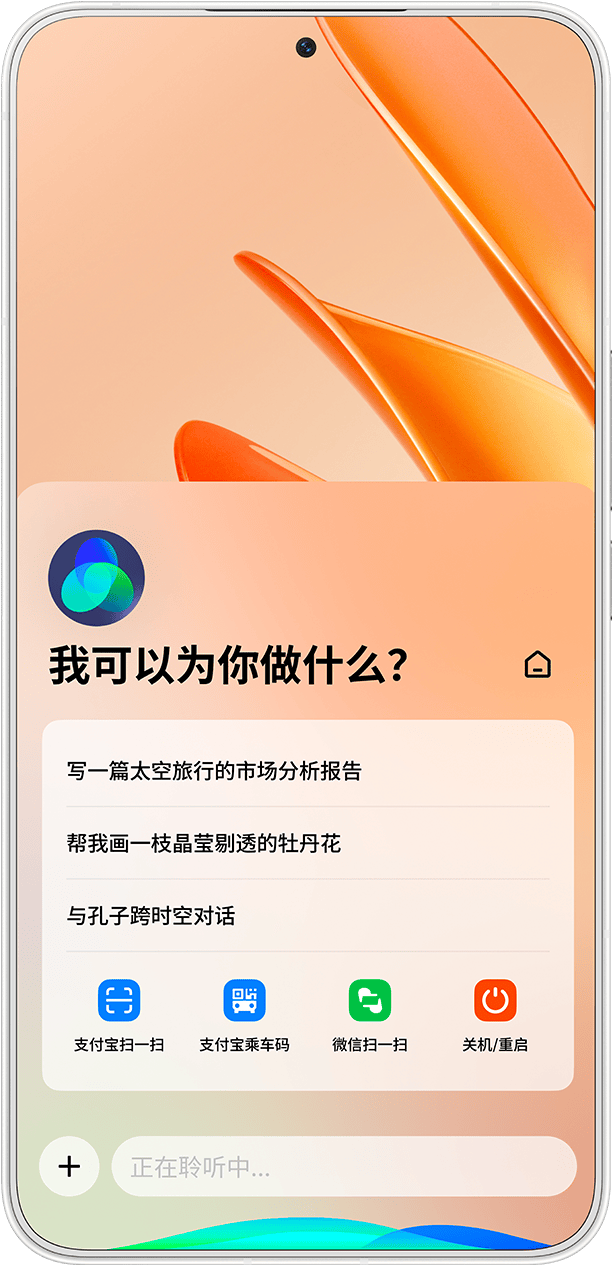Launch 微信扫一扫 shortcut
Screen dimensions: 612x1266
pyautogui.click(x=370, y=1015)
